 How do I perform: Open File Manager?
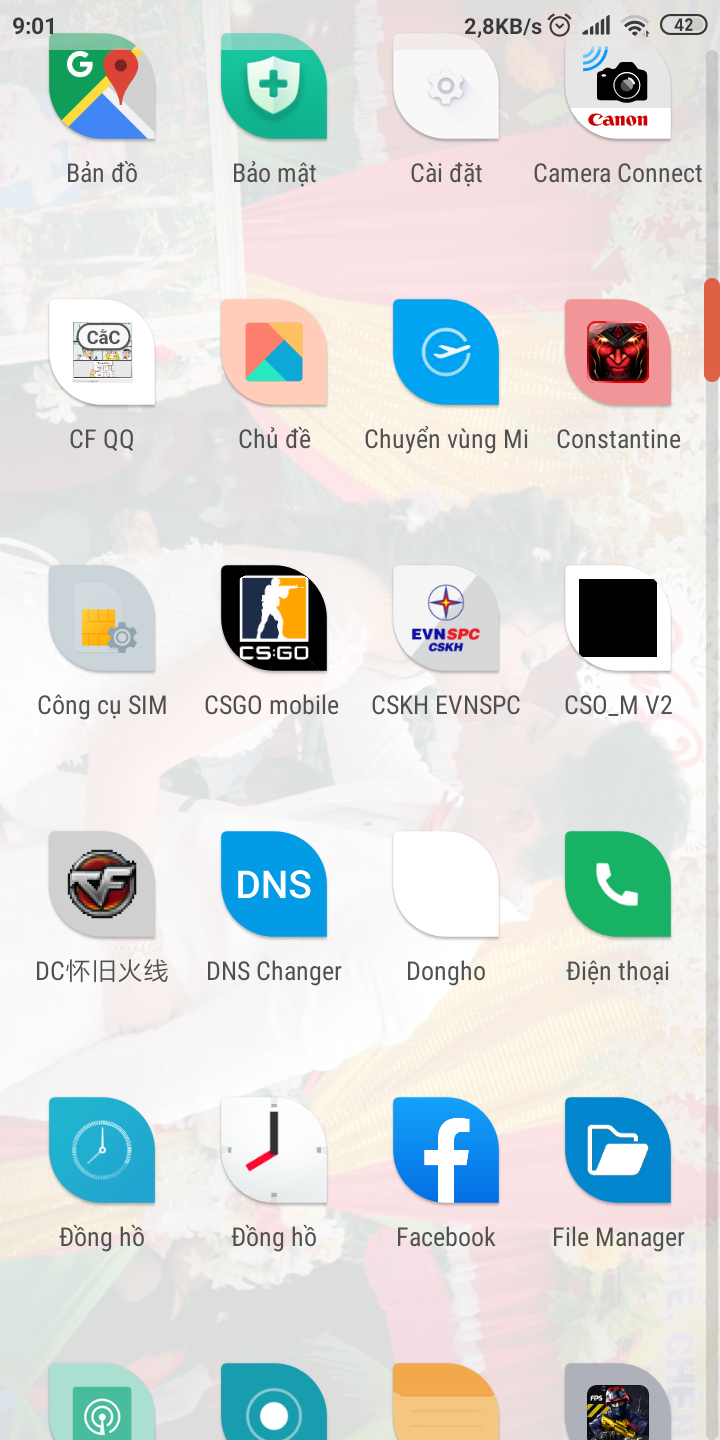pyautogui.click(x=618, y=1150)
